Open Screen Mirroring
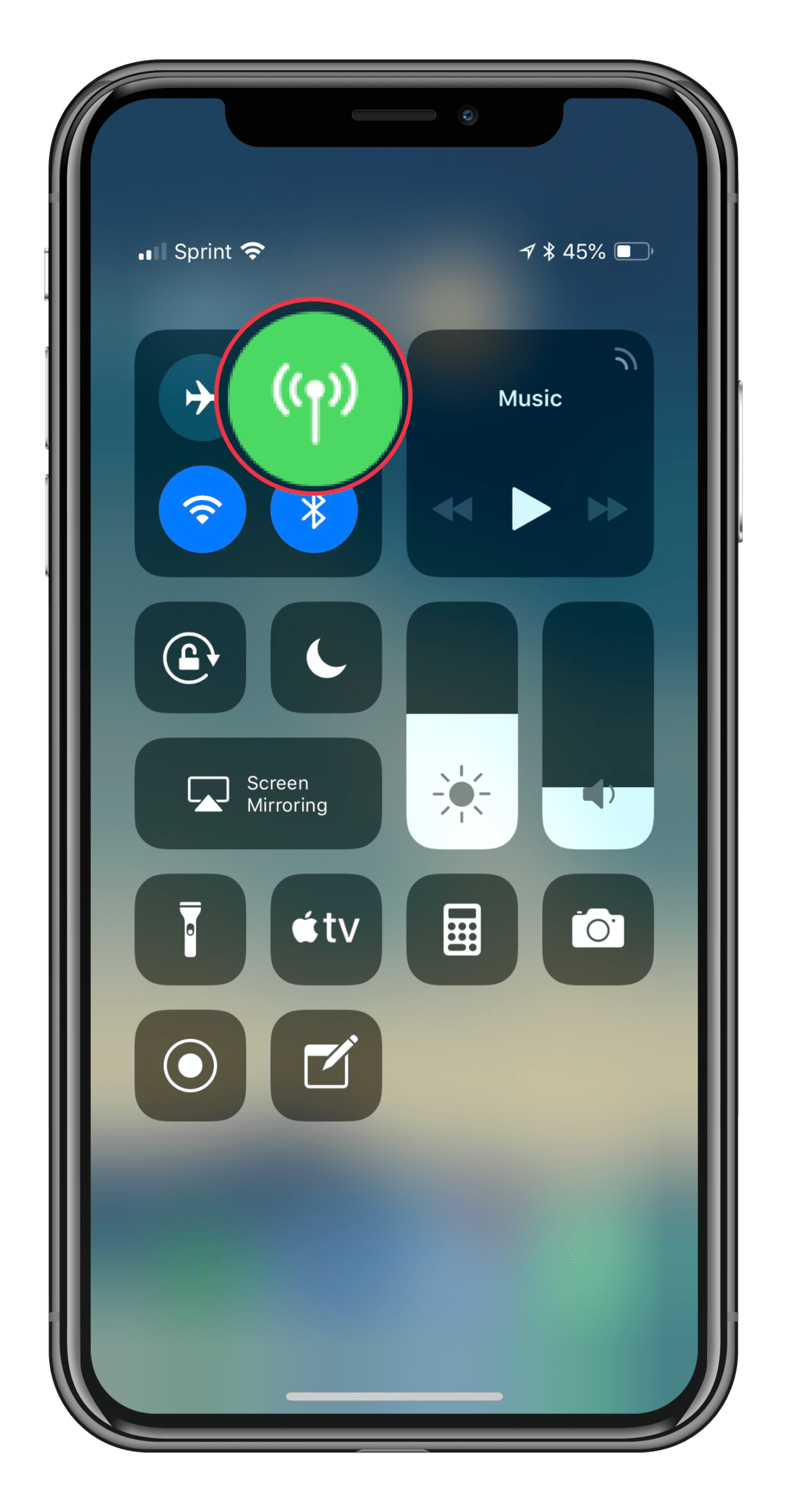Image resolution: width=788 pixels, height=1512 pixels. point(258,793)
